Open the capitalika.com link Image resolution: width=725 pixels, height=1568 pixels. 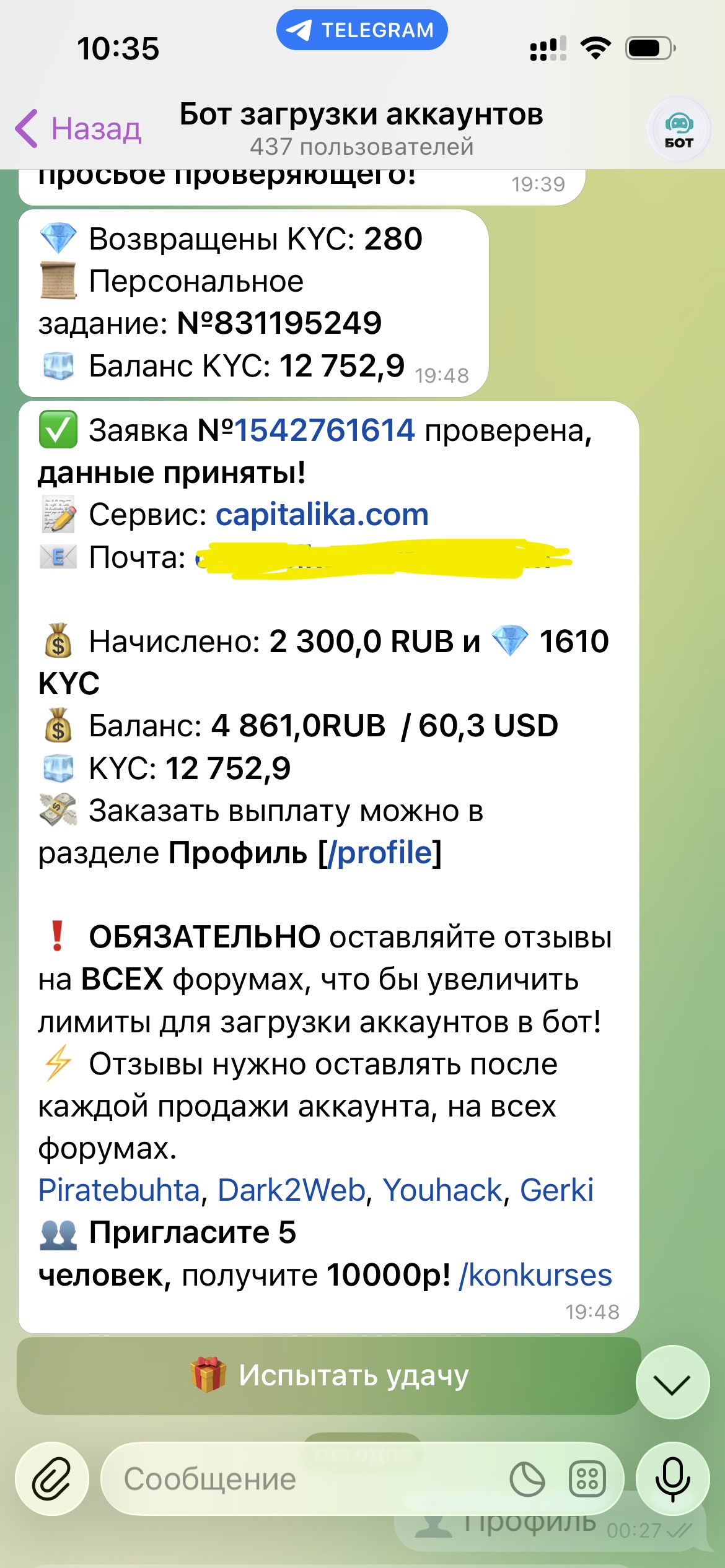click(x=322, y=515)
